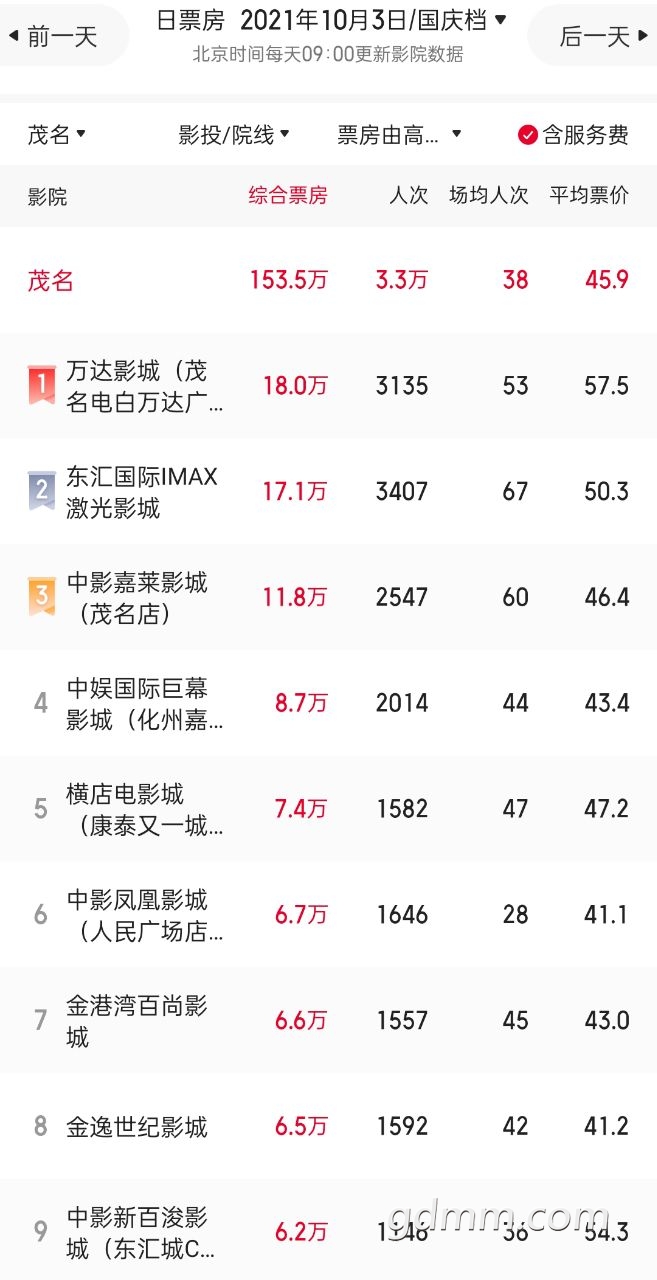Open the 影投/院线 filter dropdown
Screen dimensions: 657x1280
tap(235, 134)
